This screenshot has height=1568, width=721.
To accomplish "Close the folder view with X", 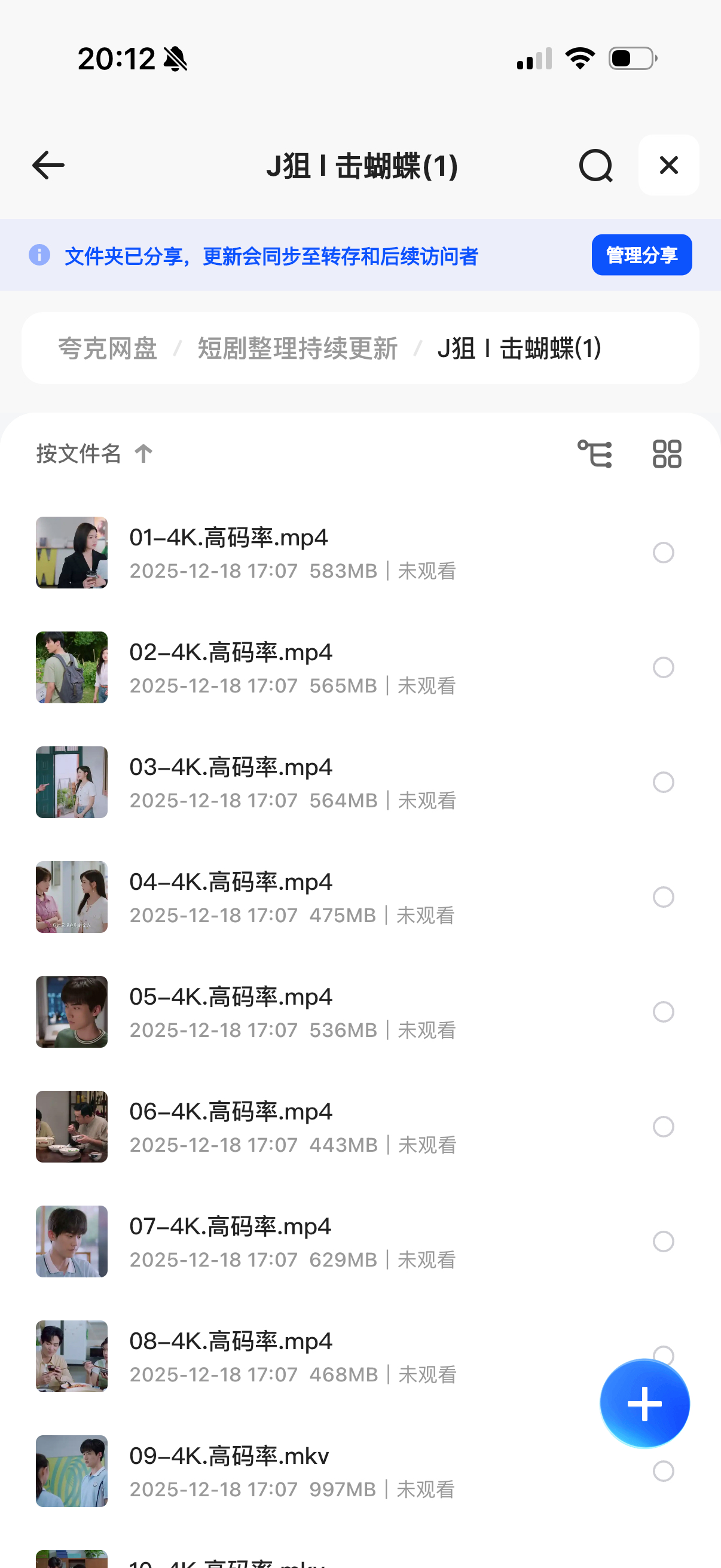I will point(668,165).
